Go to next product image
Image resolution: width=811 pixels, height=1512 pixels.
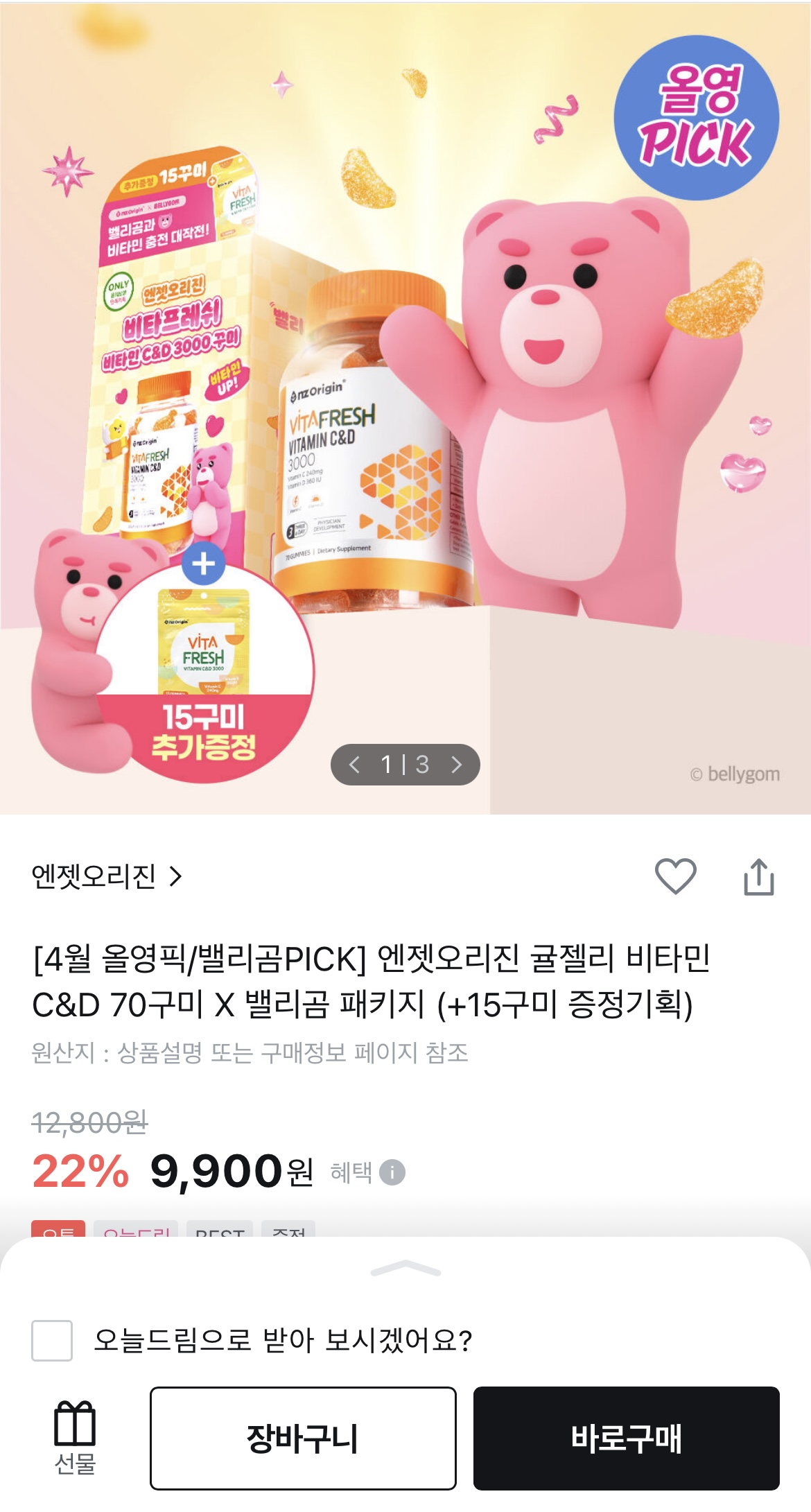[456, 765]
